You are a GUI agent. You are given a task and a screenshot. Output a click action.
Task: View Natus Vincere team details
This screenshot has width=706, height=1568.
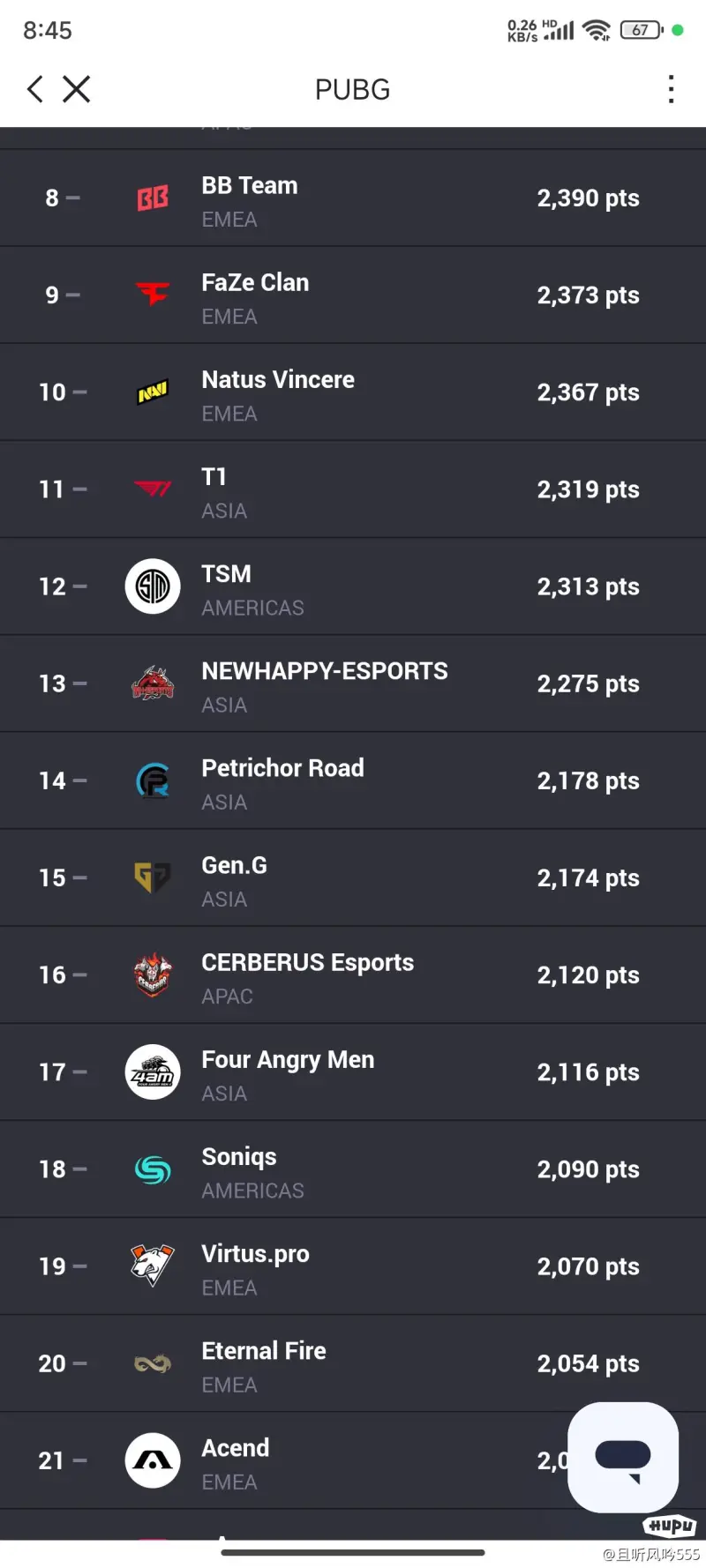[x=353, y=392]
